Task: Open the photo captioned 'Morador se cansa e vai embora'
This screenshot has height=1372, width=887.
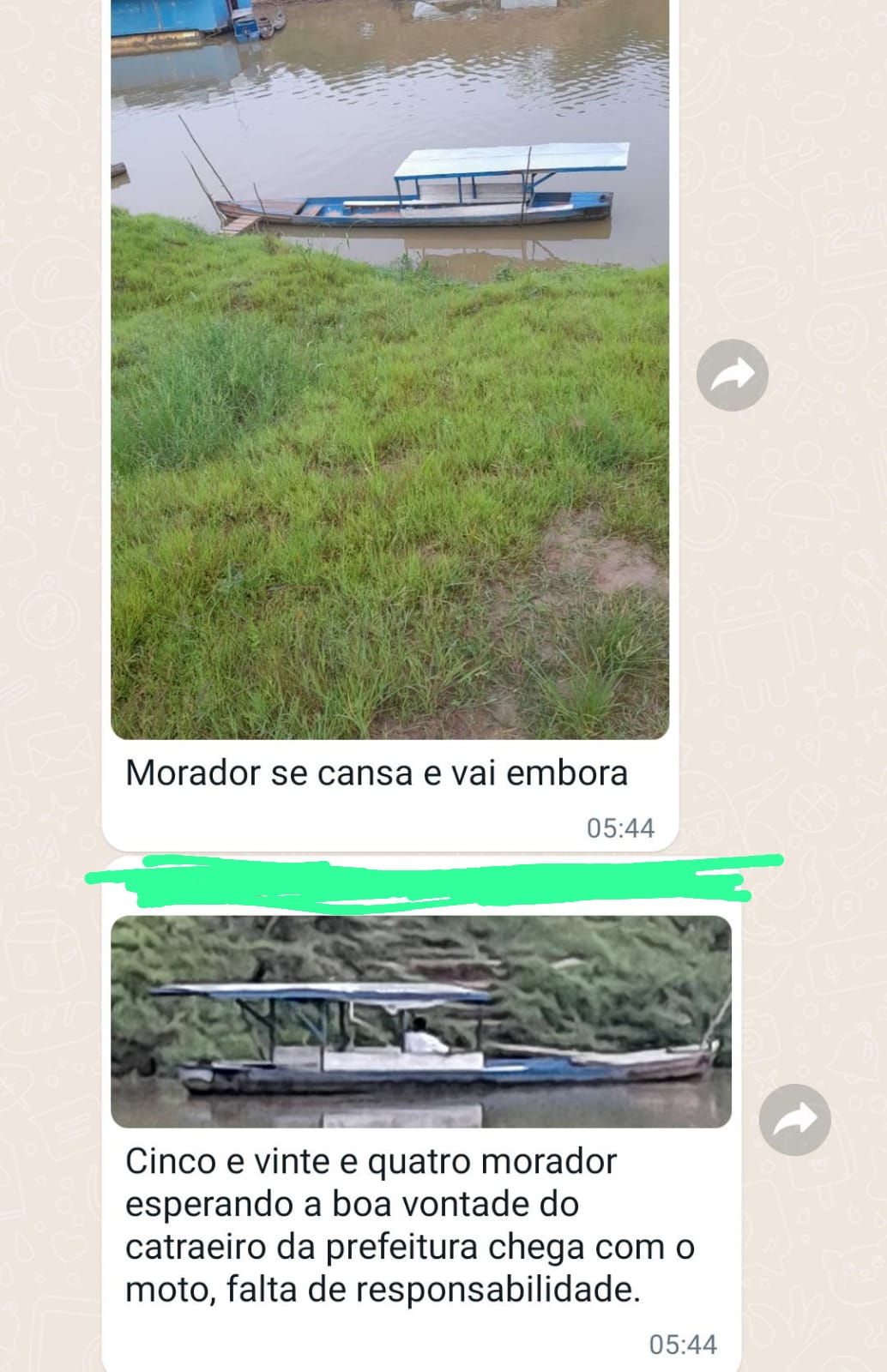Action: pos(389,369)
